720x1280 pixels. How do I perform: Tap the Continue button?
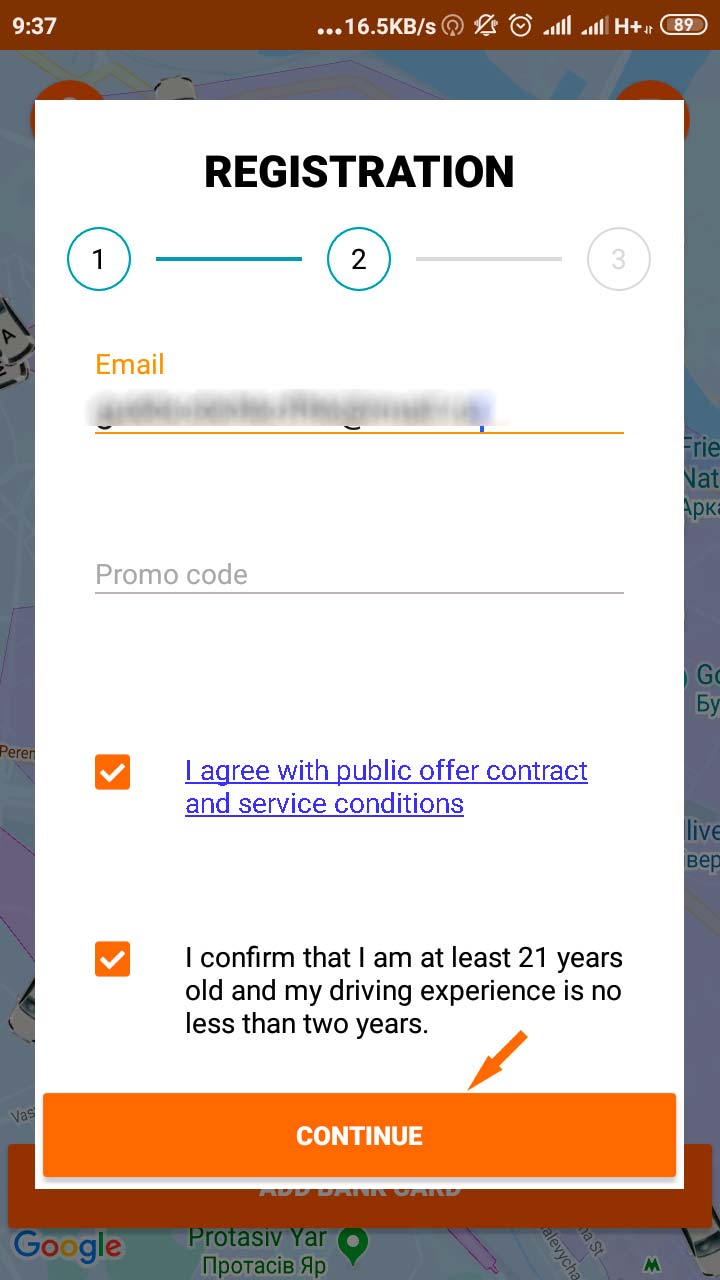359,1135
